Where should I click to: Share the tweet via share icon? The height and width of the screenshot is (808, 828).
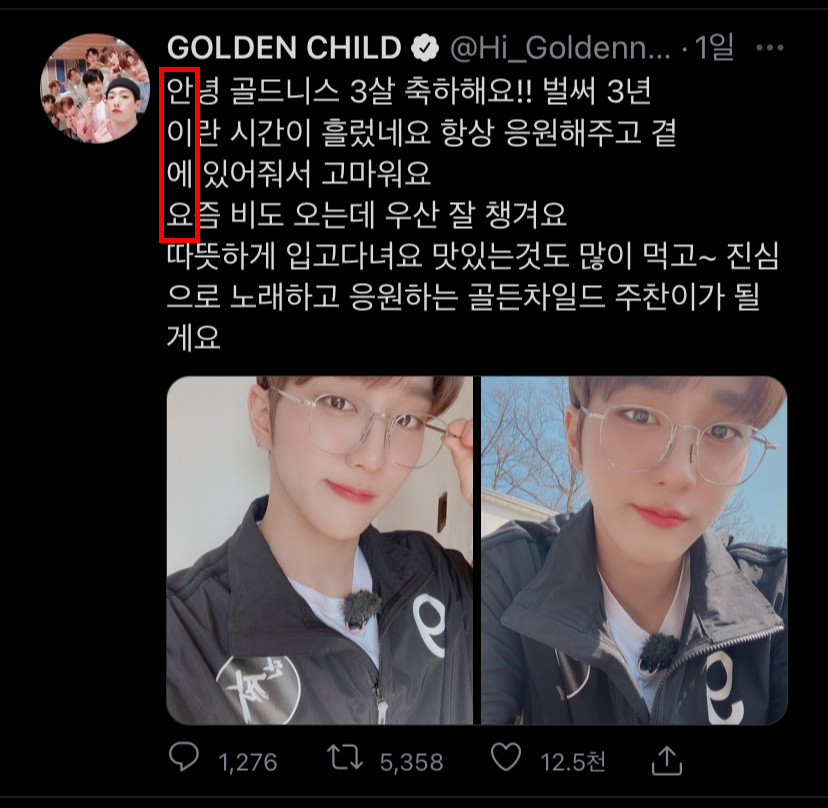667,758
